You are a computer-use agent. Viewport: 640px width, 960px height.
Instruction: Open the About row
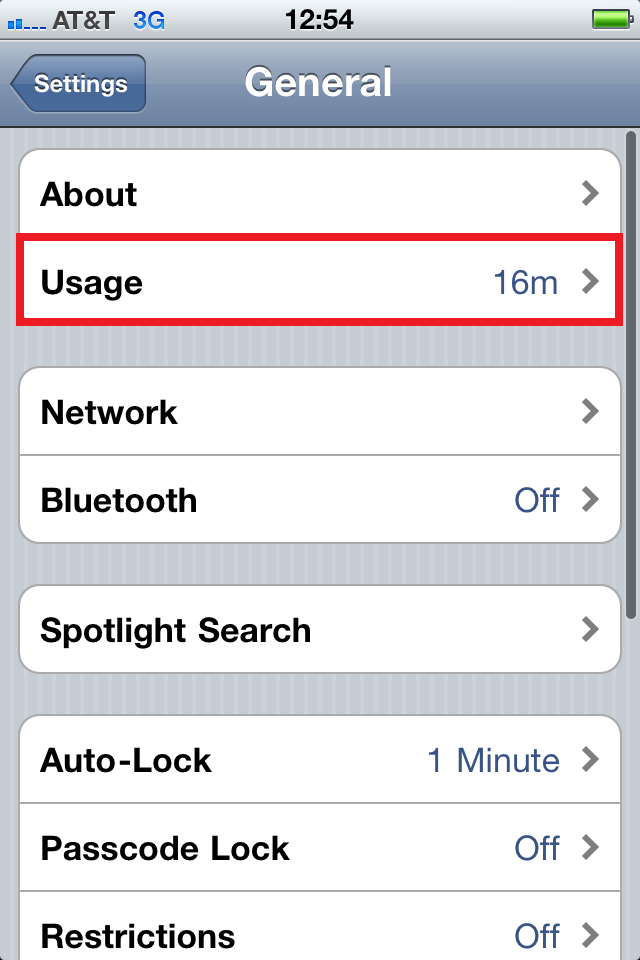(320, 194)
